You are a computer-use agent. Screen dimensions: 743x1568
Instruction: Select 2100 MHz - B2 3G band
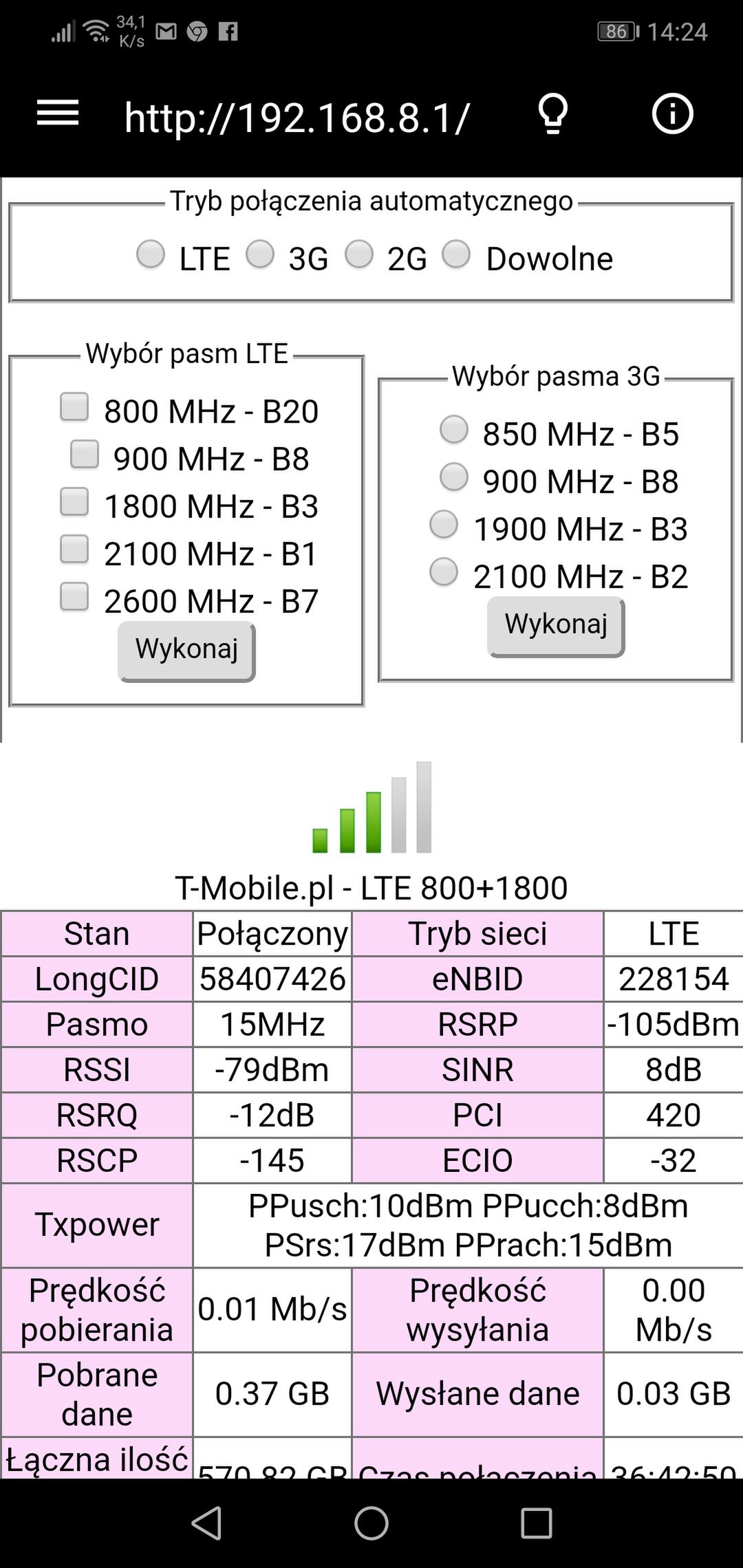click(444, 572)
